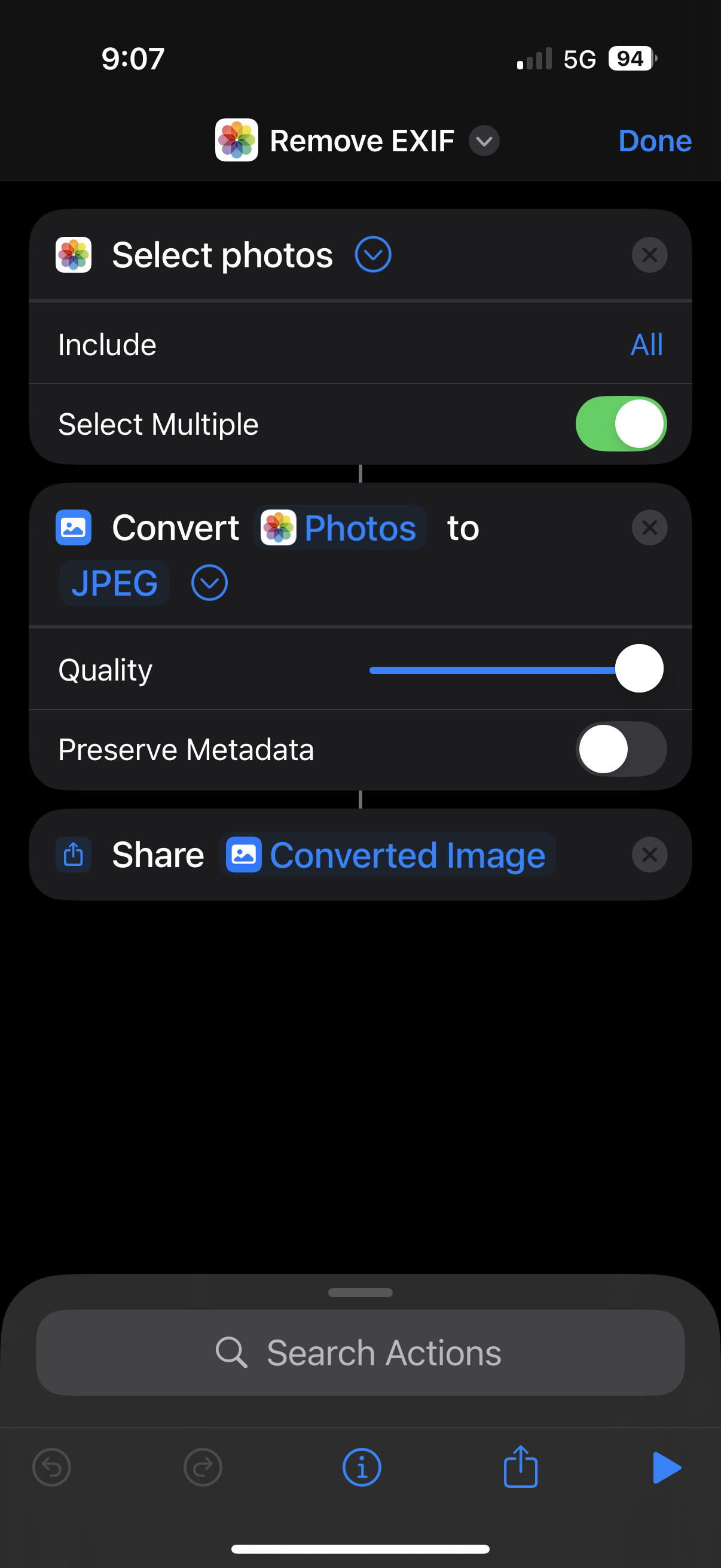
Task: Remove the Share action
Action: (649, 855)
